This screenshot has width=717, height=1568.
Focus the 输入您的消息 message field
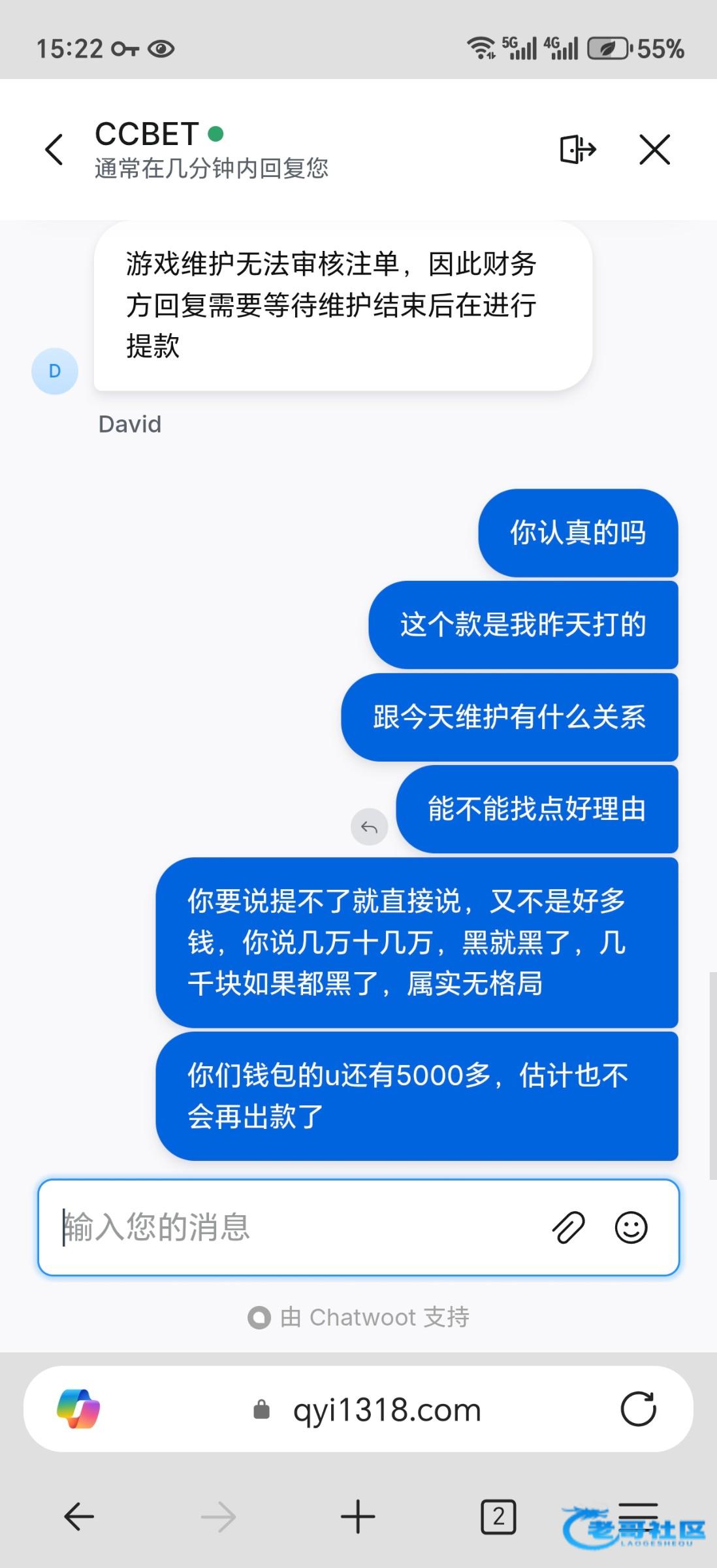[x=294, y=1227]
